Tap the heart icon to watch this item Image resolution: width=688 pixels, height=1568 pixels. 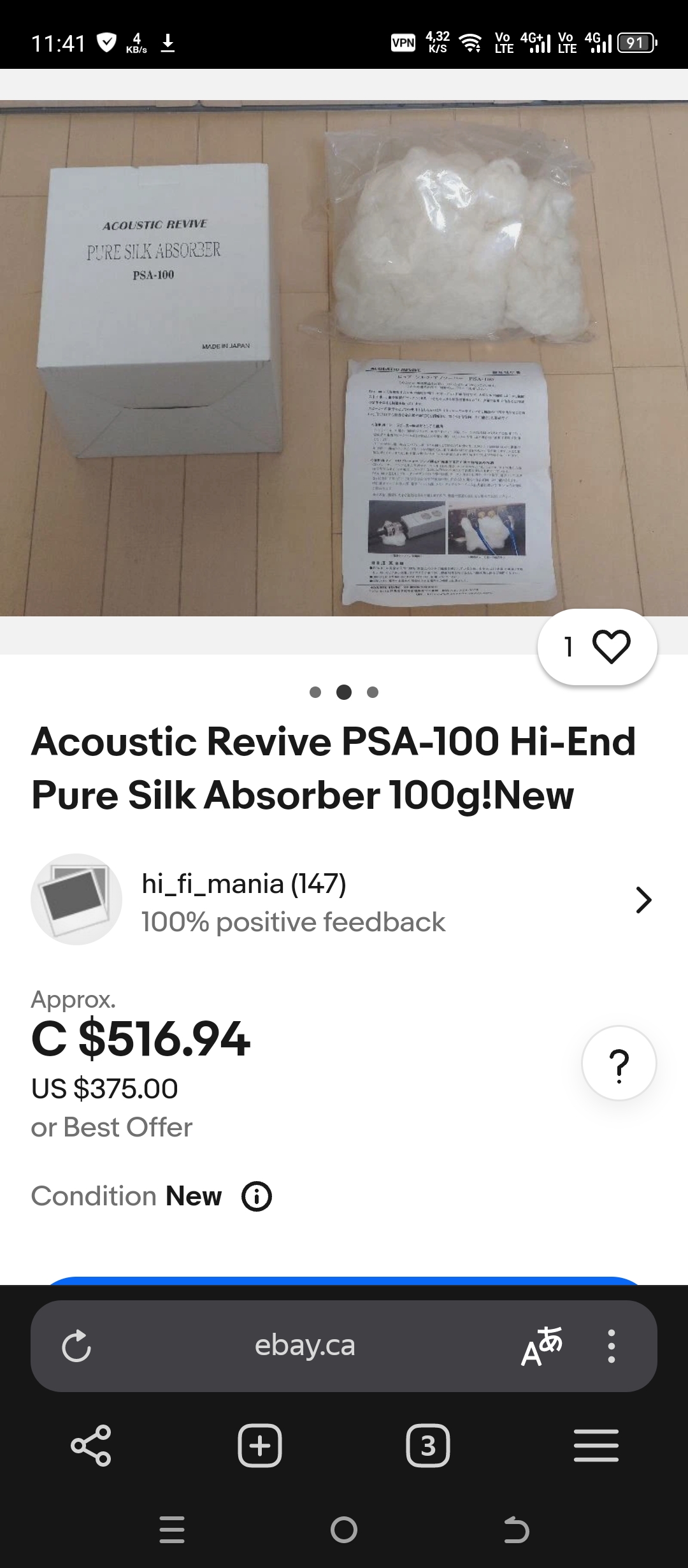(x=611, y=646)
